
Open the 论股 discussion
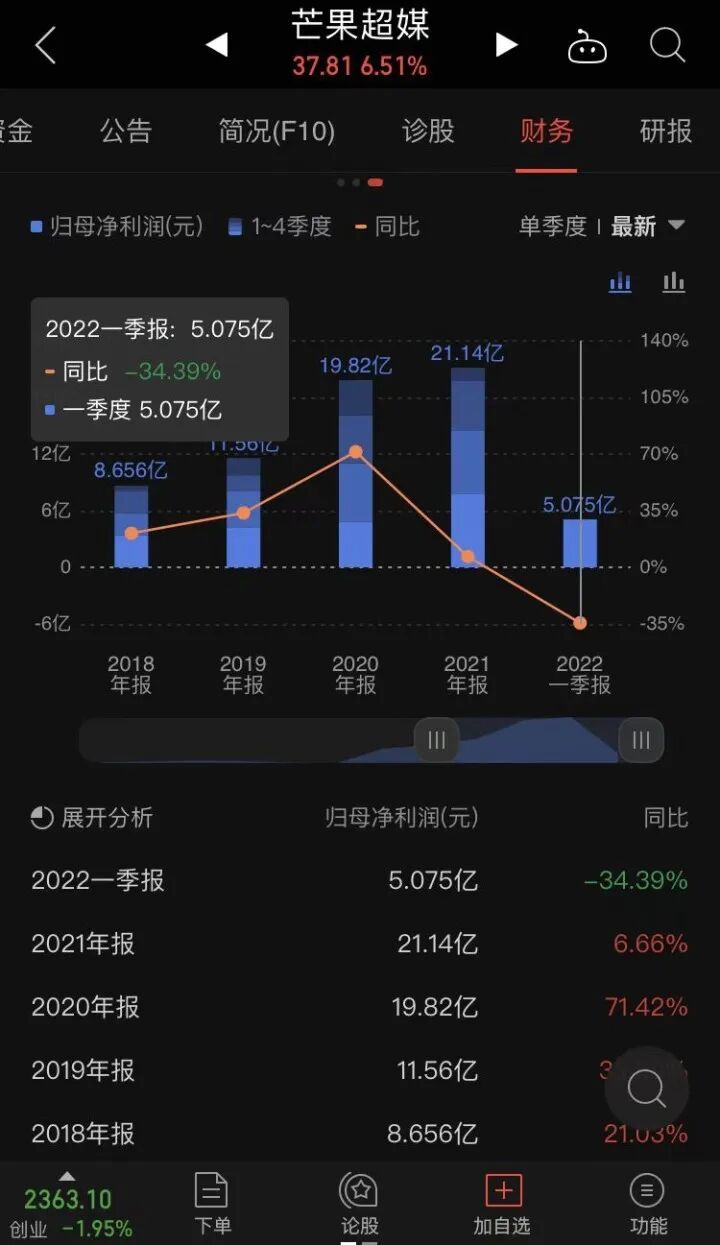click(x=359, y=1203)
